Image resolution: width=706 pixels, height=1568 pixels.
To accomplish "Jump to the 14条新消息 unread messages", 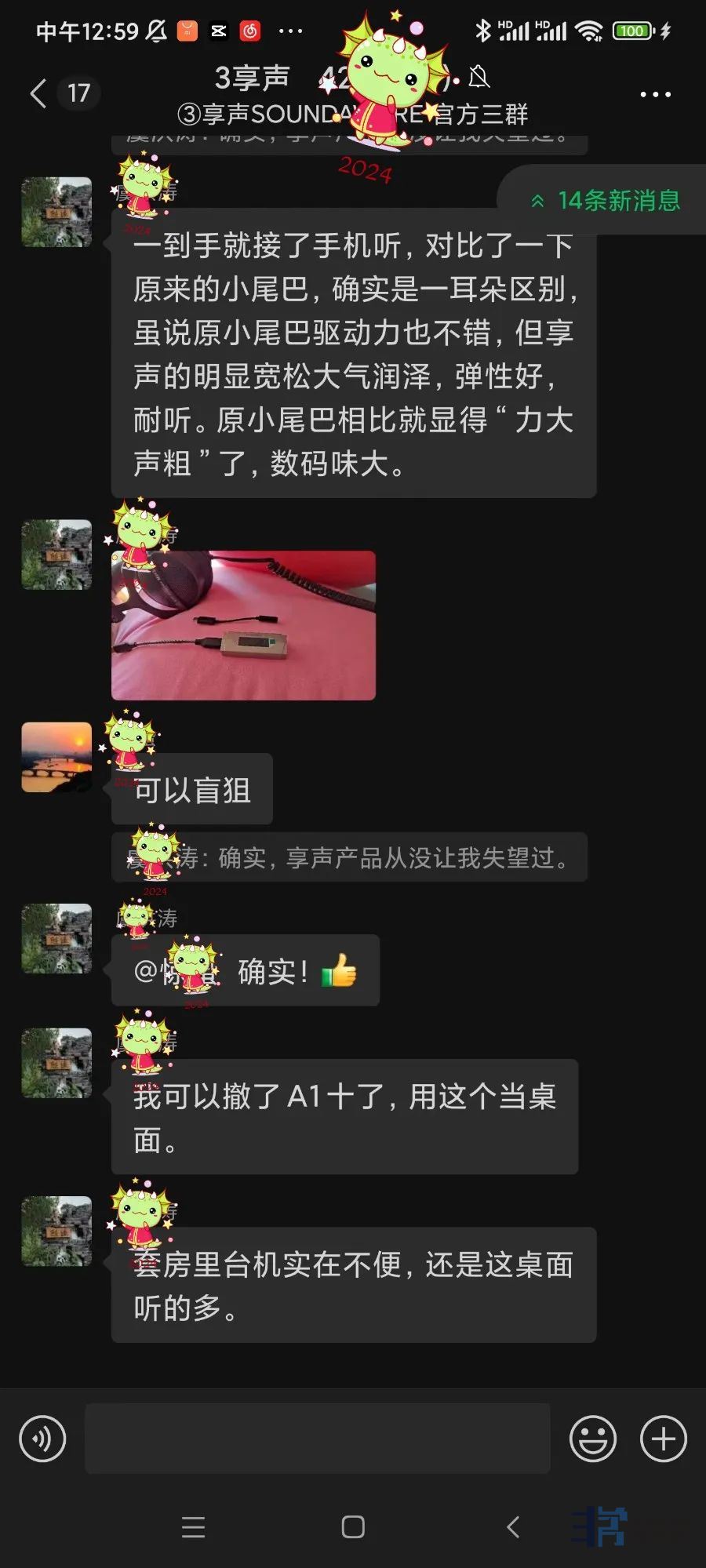I will pos(605,201).
